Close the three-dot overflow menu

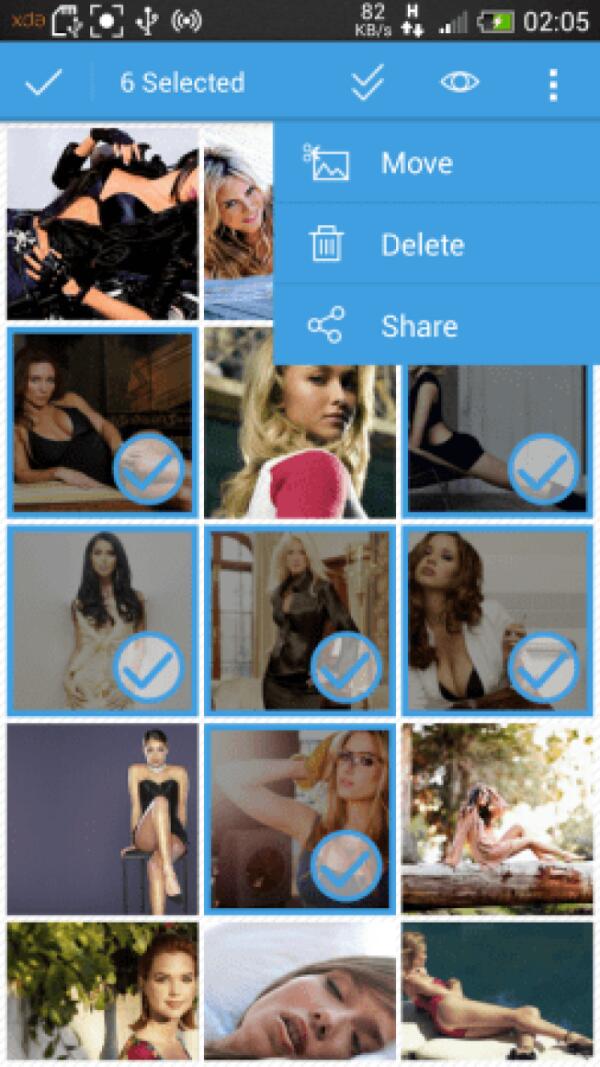552,84
